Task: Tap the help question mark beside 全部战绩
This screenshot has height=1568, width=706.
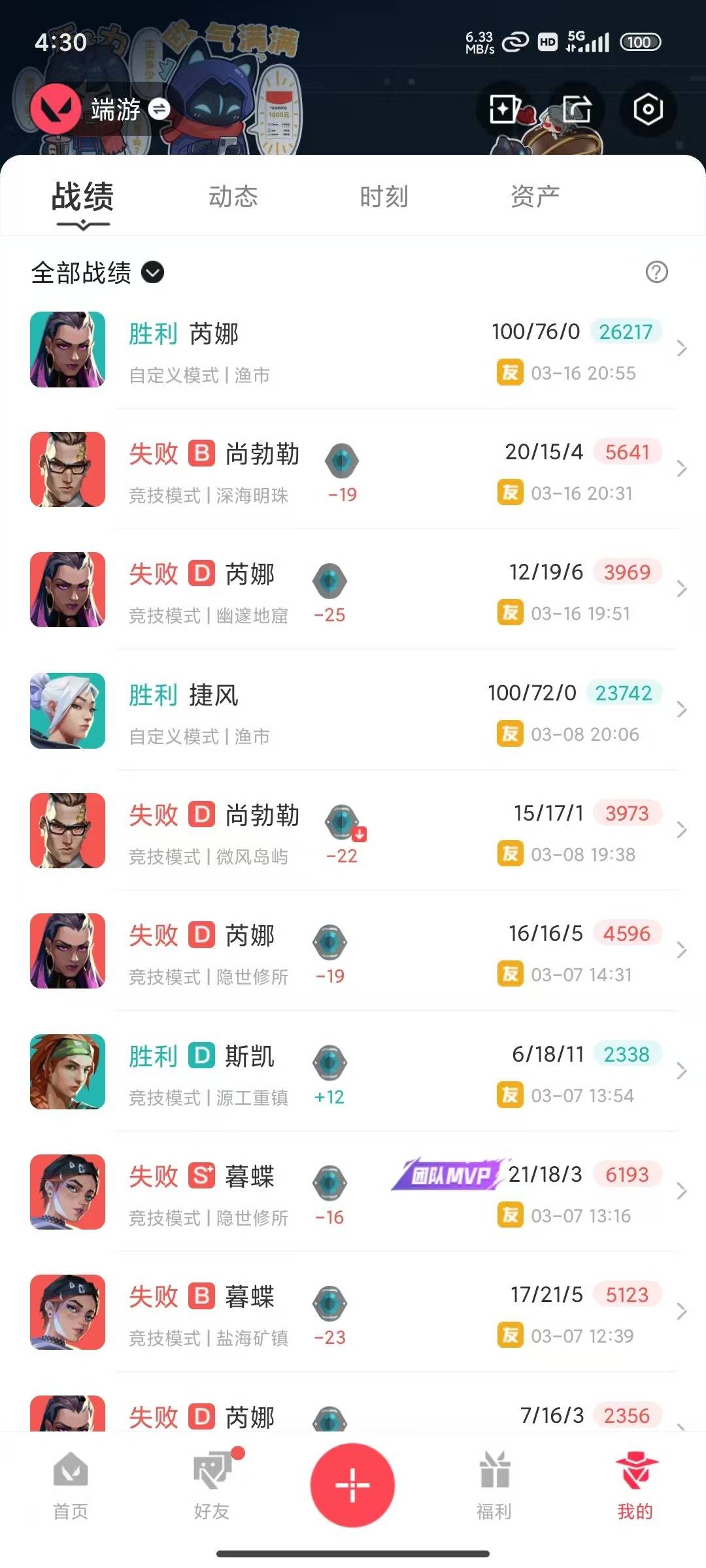Action: (x=656, y=273)
